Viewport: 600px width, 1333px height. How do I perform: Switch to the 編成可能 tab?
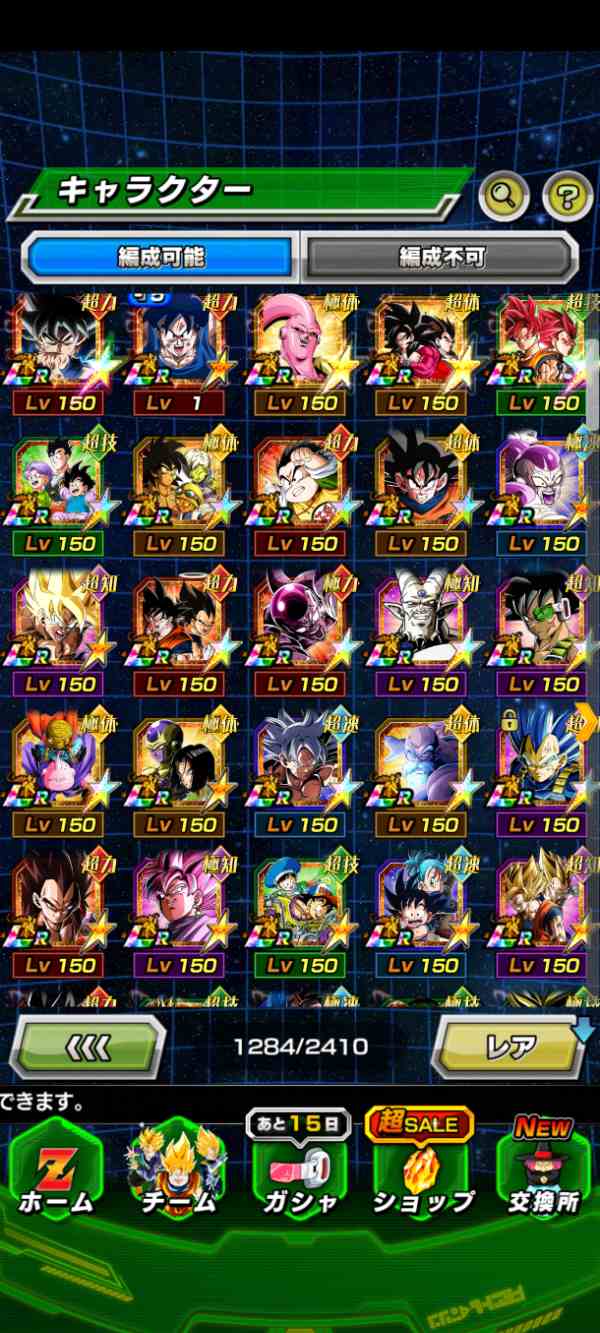pyautogui.click(x=160, y=257)
